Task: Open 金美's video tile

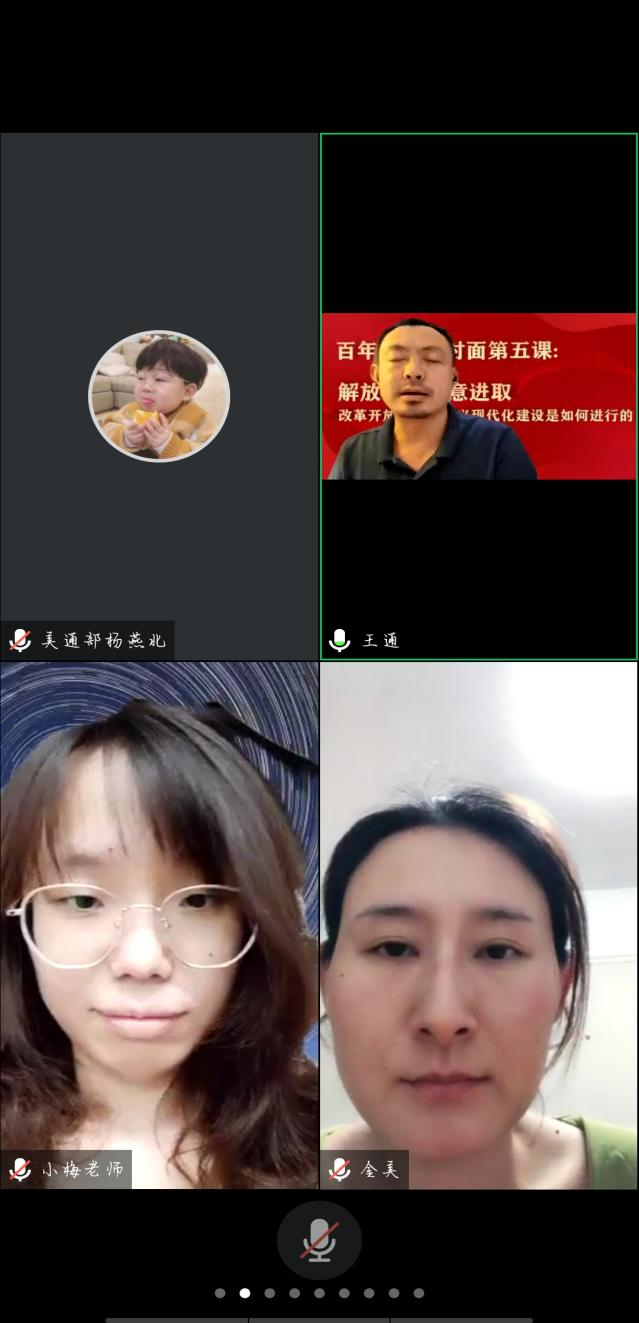Action: (x=478, y=925)
